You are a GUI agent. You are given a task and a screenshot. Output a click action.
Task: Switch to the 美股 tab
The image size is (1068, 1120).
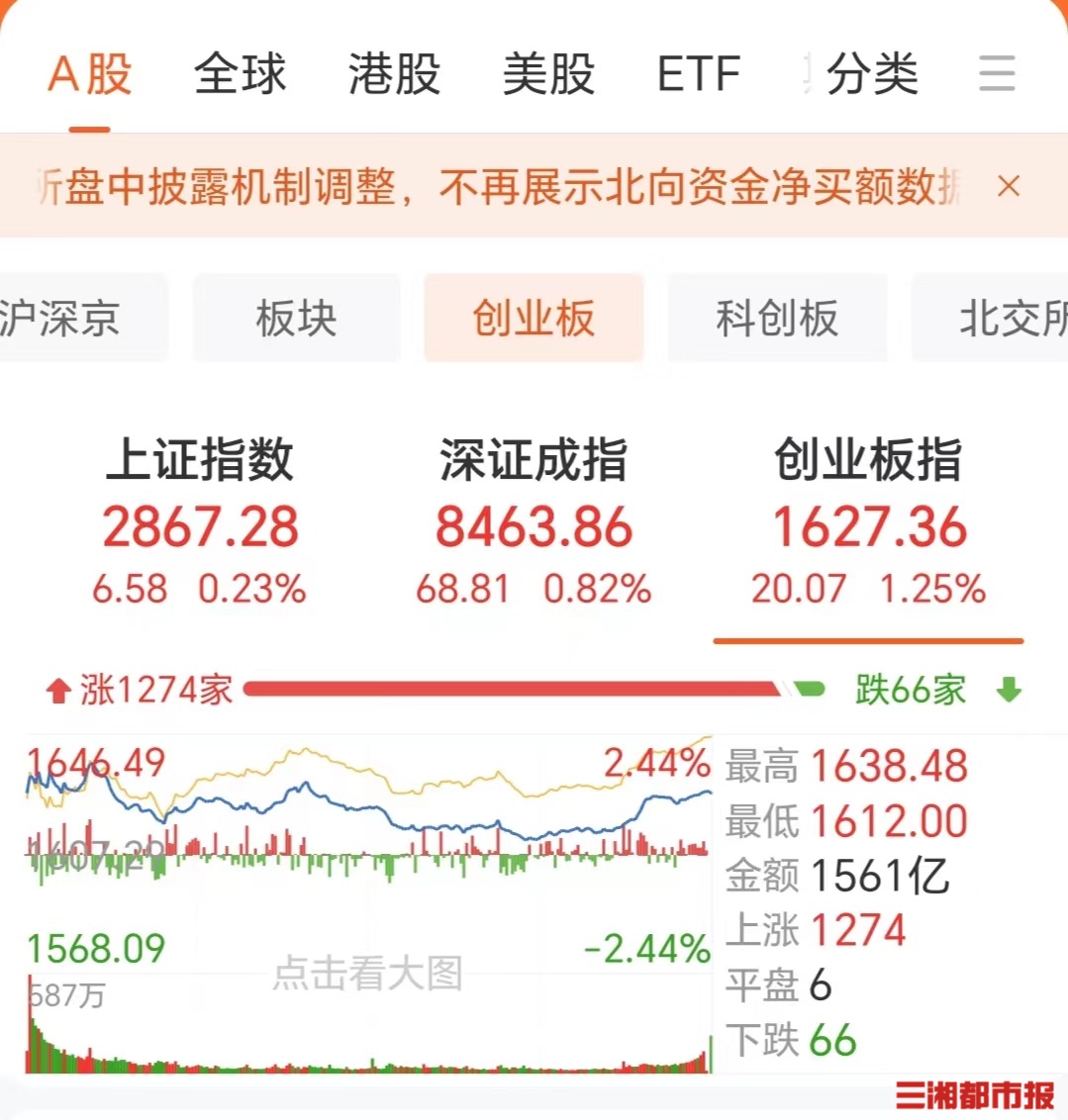pos(548,74)
